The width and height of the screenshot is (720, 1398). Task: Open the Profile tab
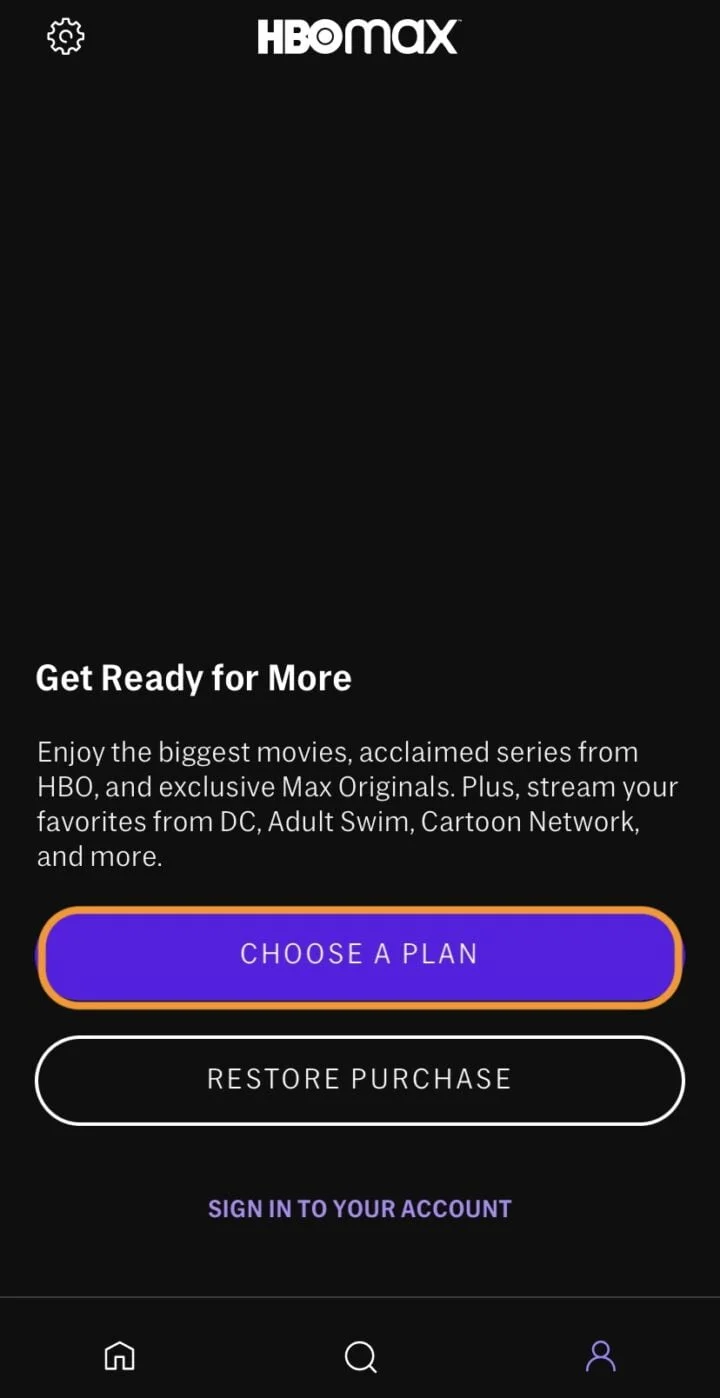[x=600, y=1356]
